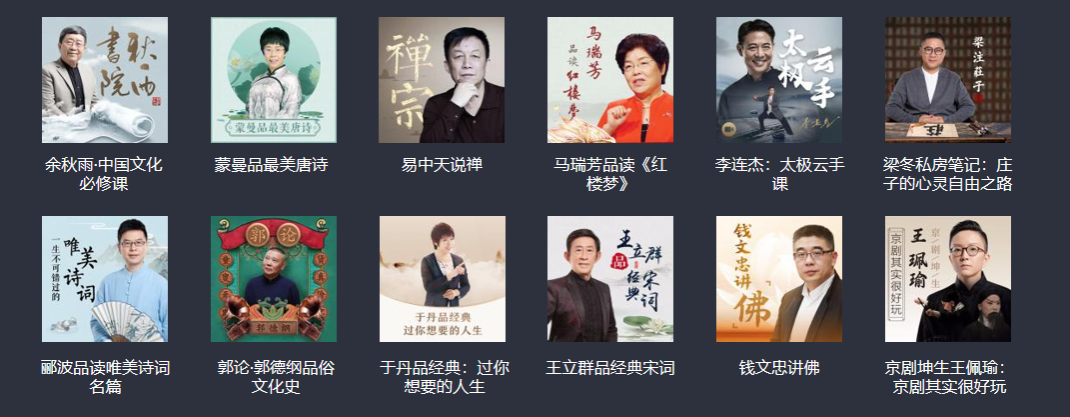View 李连杰：太极云手课
The width and height of the screenshot is (1070, 417).
(x=778, y=80)
